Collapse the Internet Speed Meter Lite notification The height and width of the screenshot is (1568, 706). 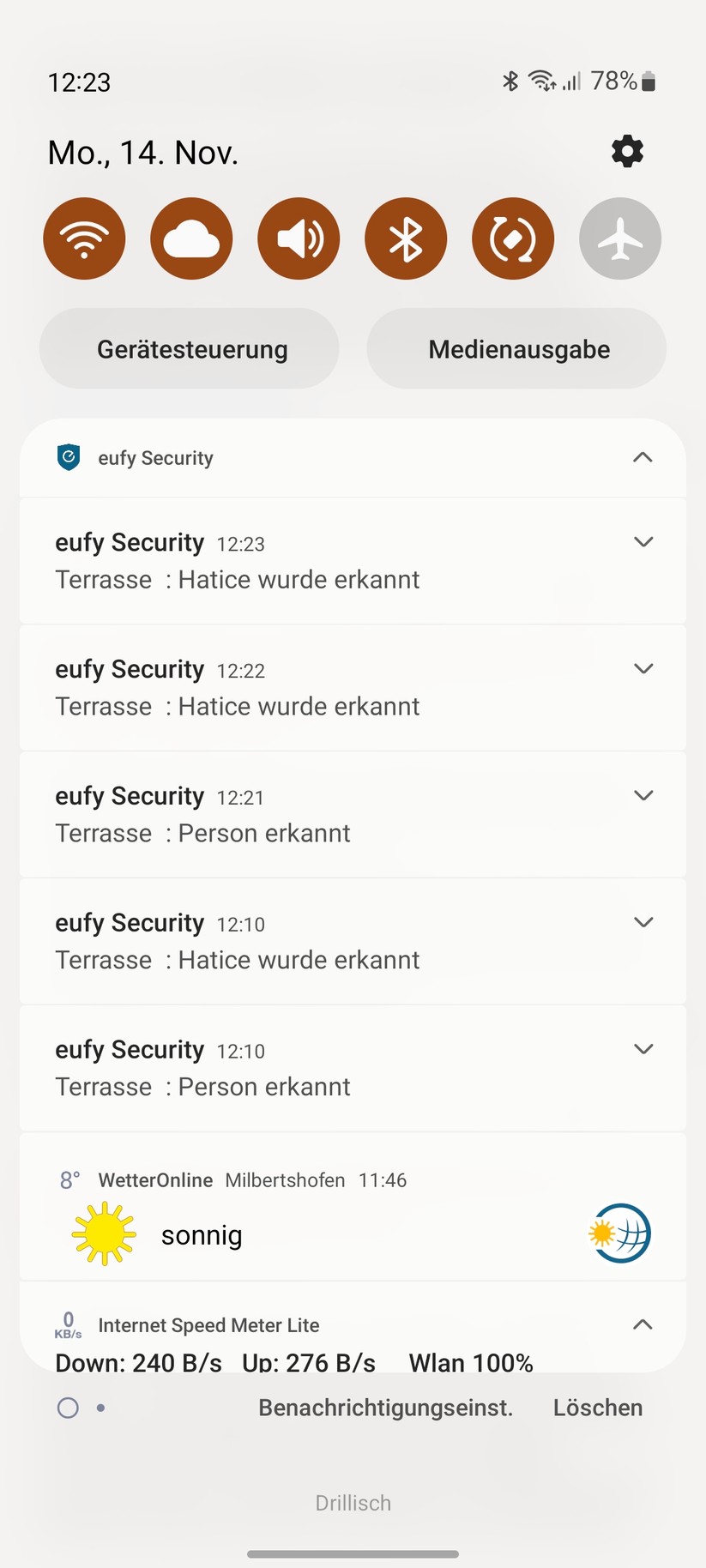[643, 1324]
